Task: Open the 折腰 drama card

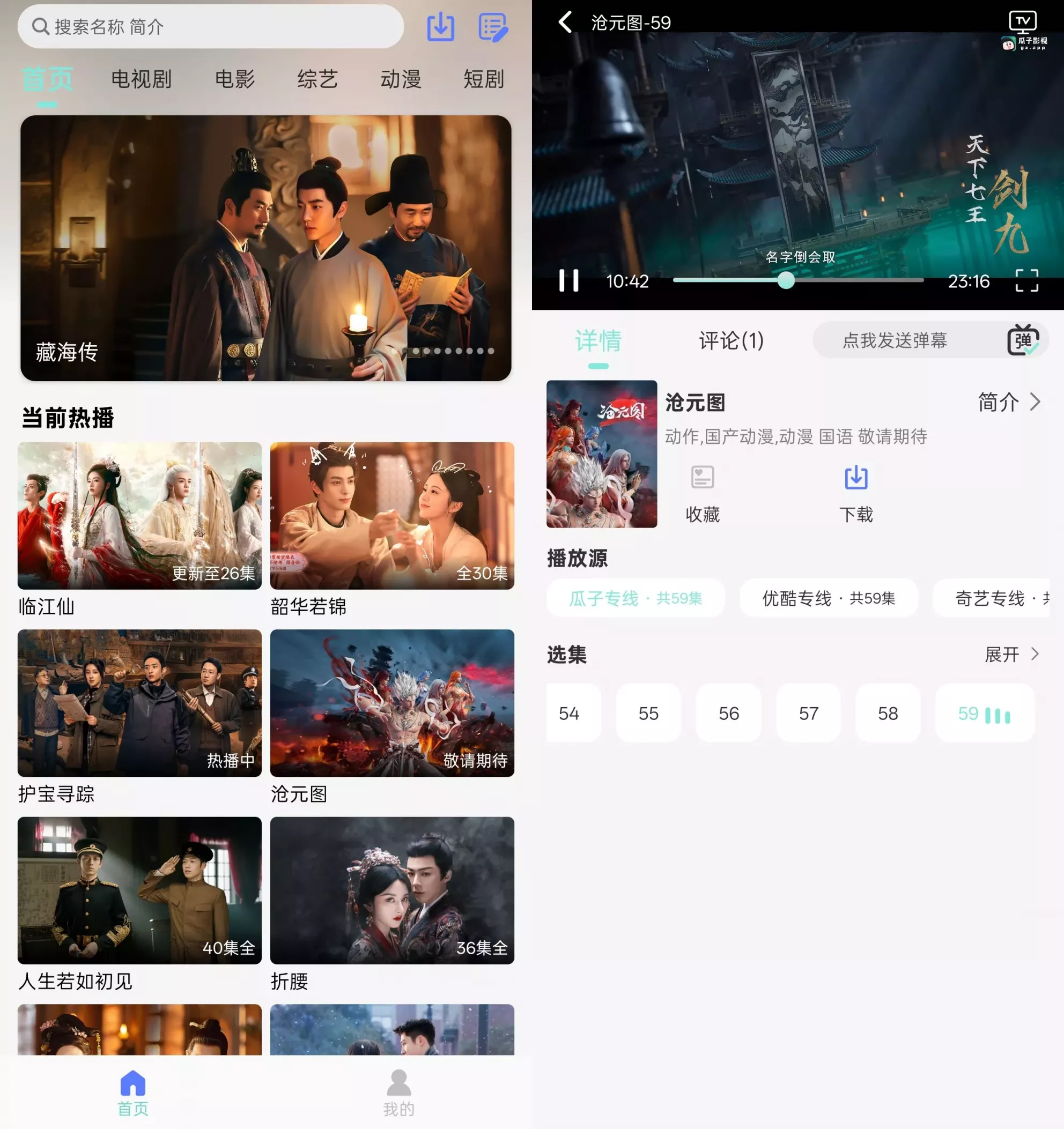Action: click(x=392, y=890)
